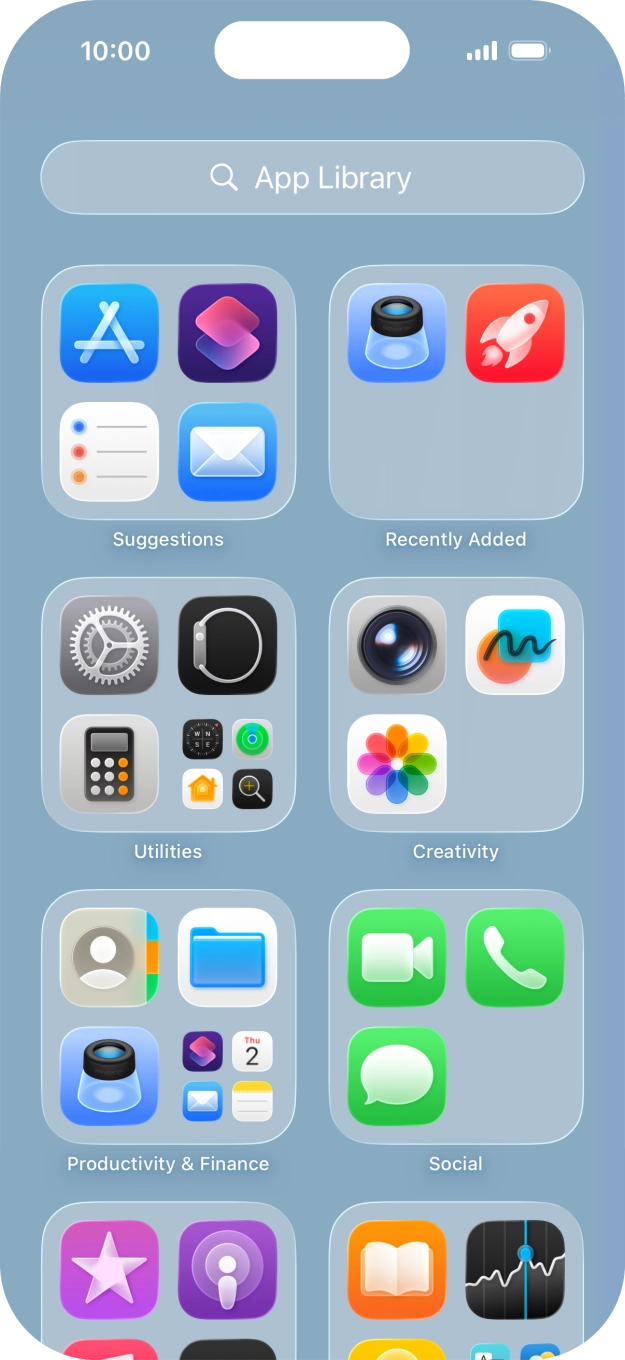
Task: Expand the Utilities folder's small app cluster
Action: pyautogui.click(x=228, y=764)
